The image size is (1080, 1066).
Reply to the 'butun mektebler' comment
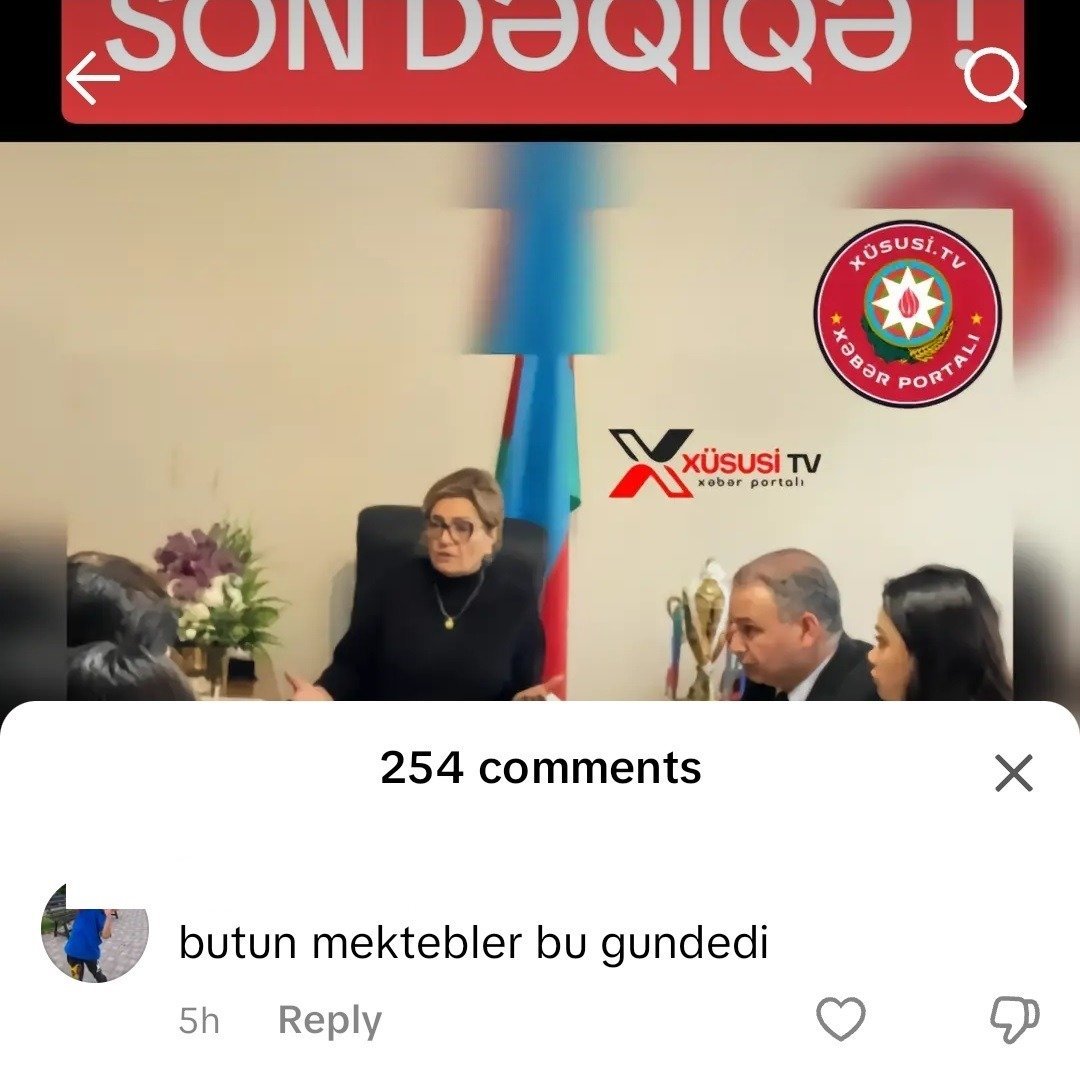pyautogui.click(x=329, y=1021)
